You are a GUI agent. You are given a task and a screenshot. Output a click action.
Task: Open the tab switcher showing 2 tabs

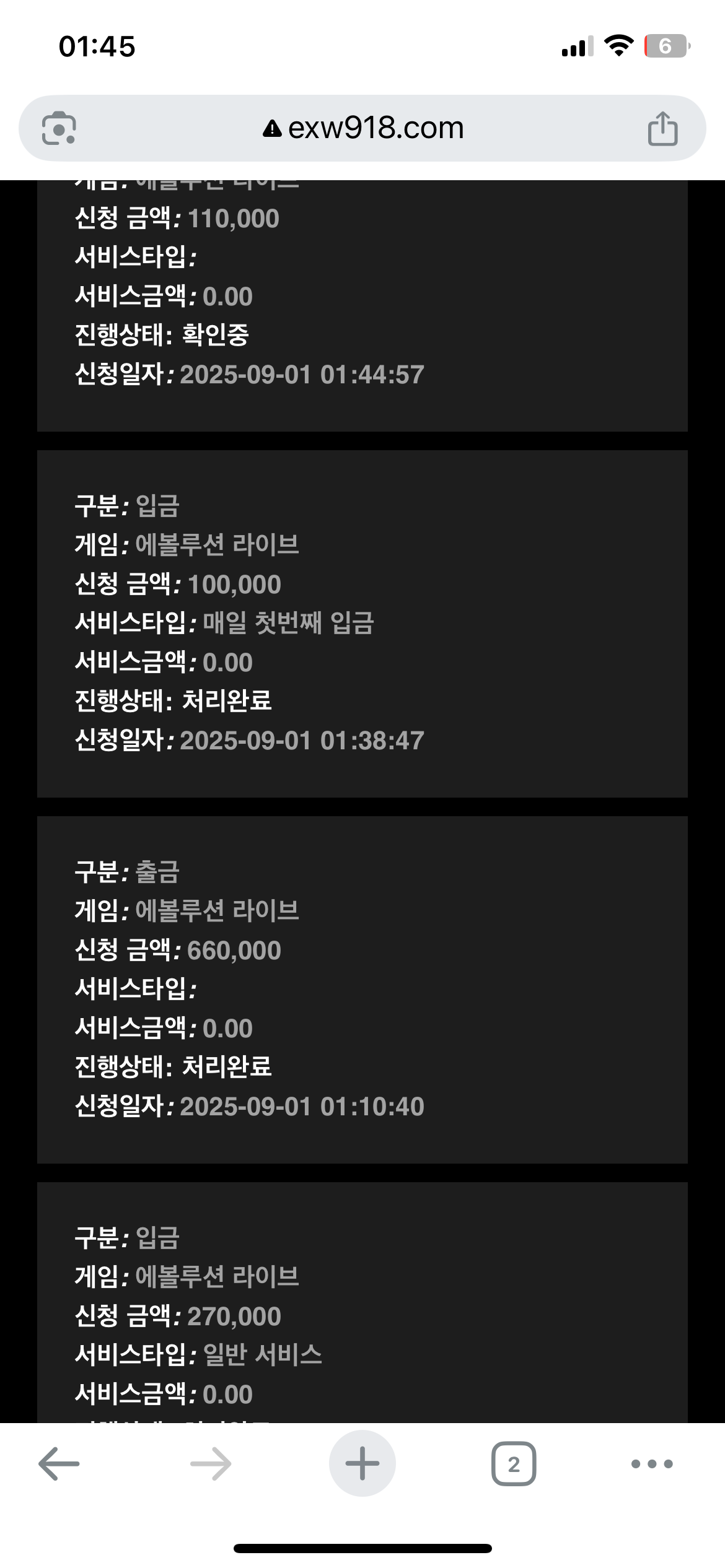point(514,1464)
